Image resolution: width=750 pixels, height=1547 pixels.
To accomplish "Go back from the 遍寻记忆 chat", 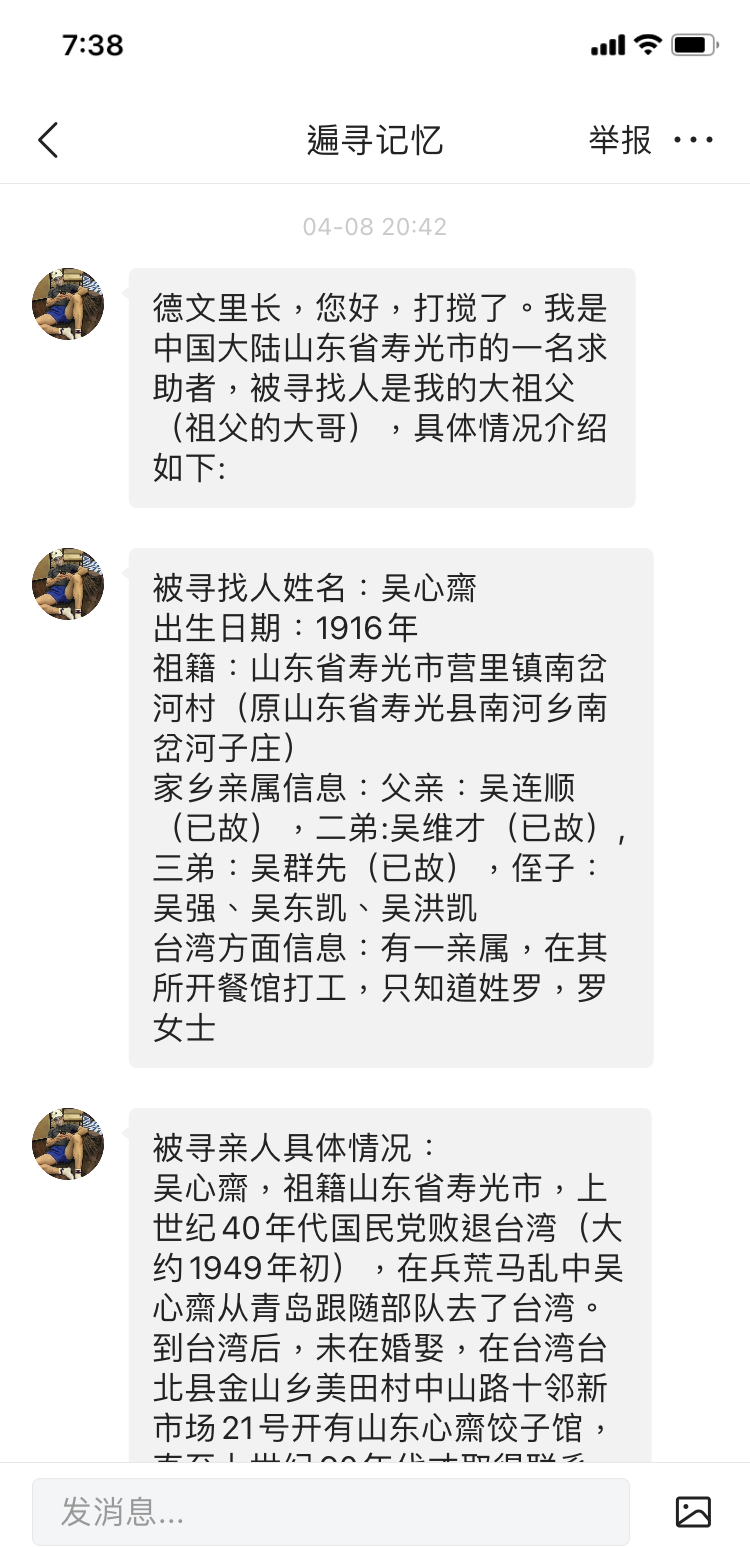I will click(48, 140).
